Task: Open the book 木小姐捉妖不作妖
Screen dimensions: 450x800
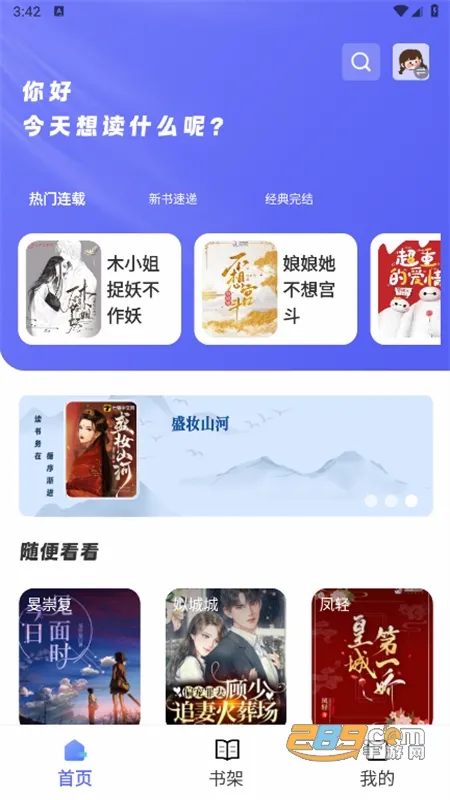Action: pyautogui.click(x=99, y=289)
